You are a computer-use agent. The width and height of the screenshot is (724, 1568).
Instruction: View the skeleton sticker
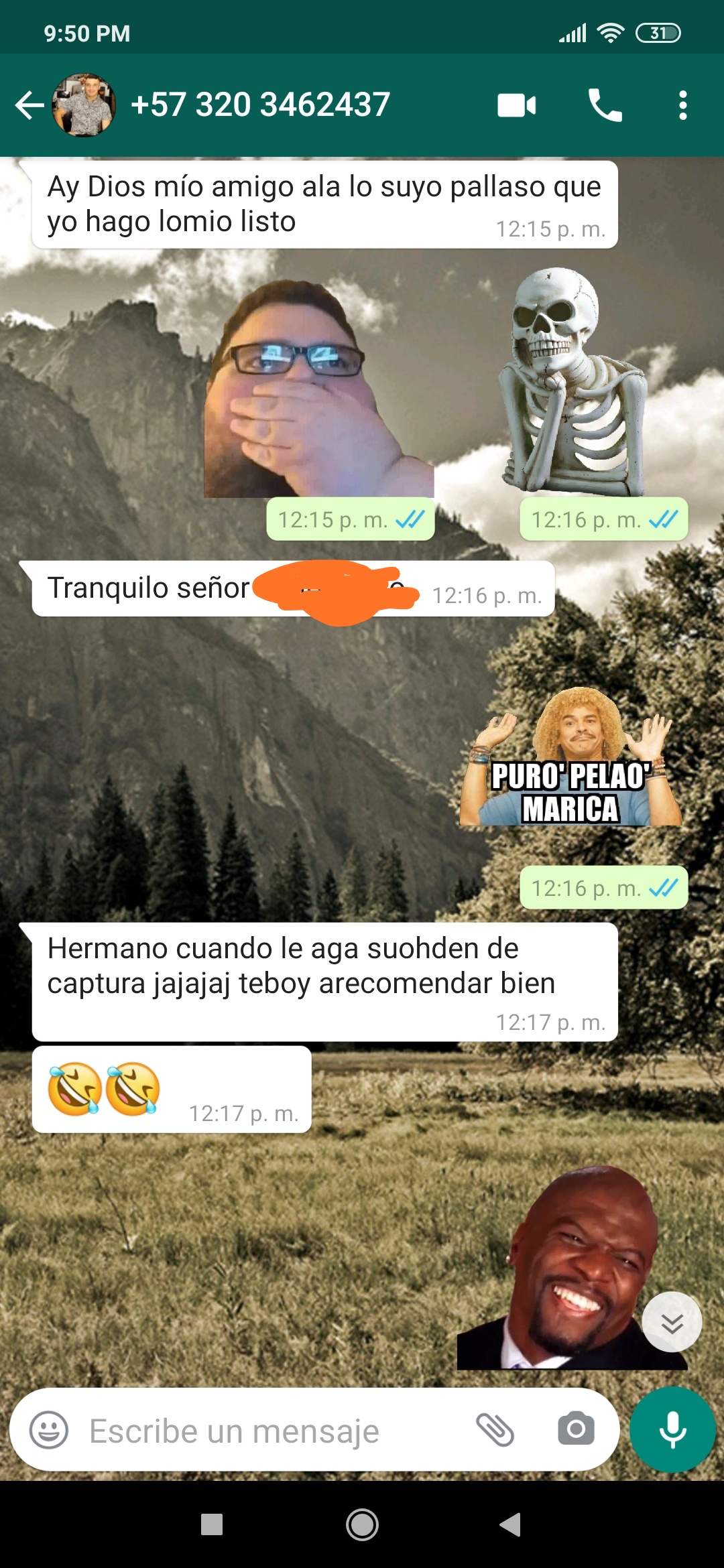click(575, 382)
